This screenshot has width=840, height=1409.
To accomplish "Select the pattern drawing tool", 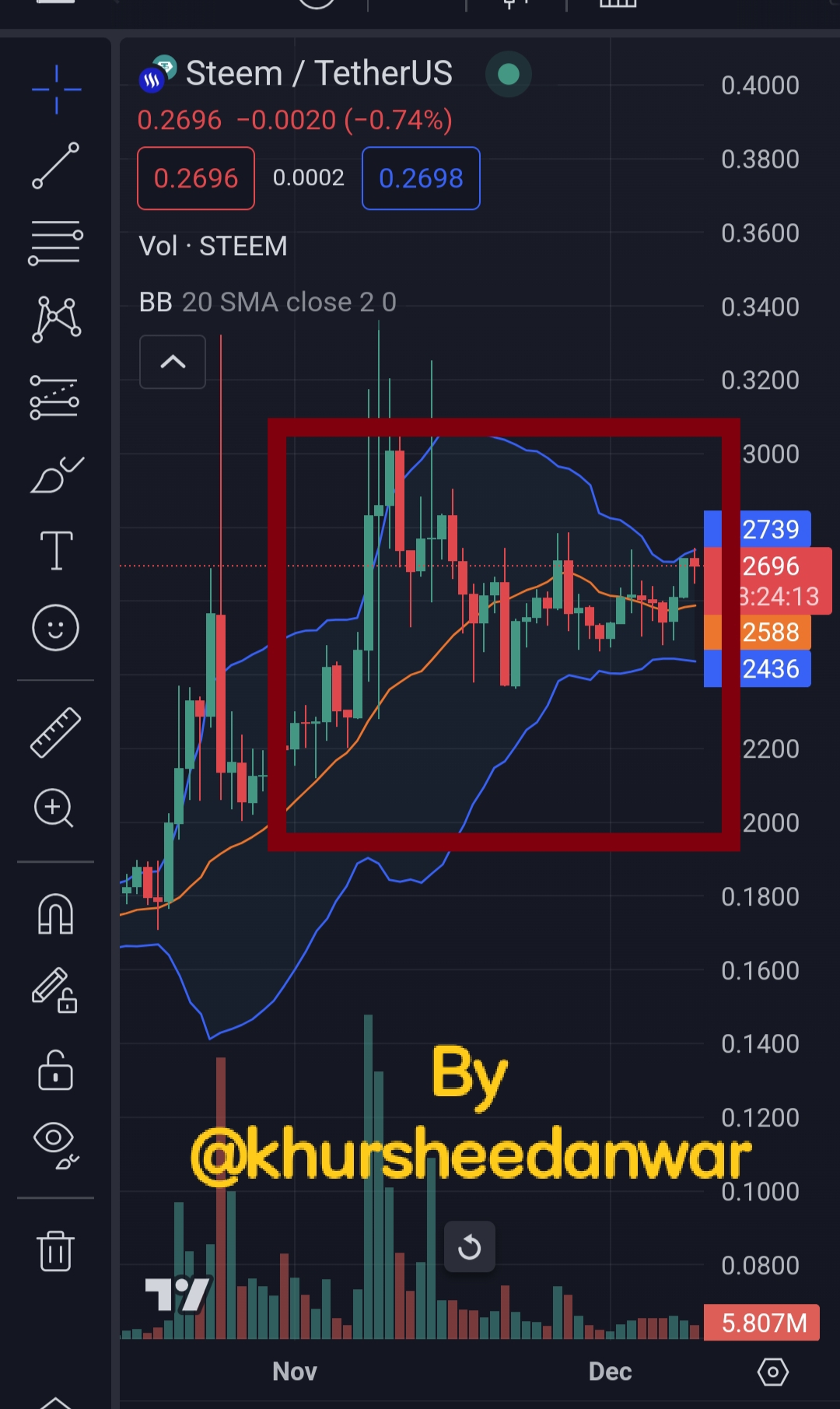I will tap(56, 320).
